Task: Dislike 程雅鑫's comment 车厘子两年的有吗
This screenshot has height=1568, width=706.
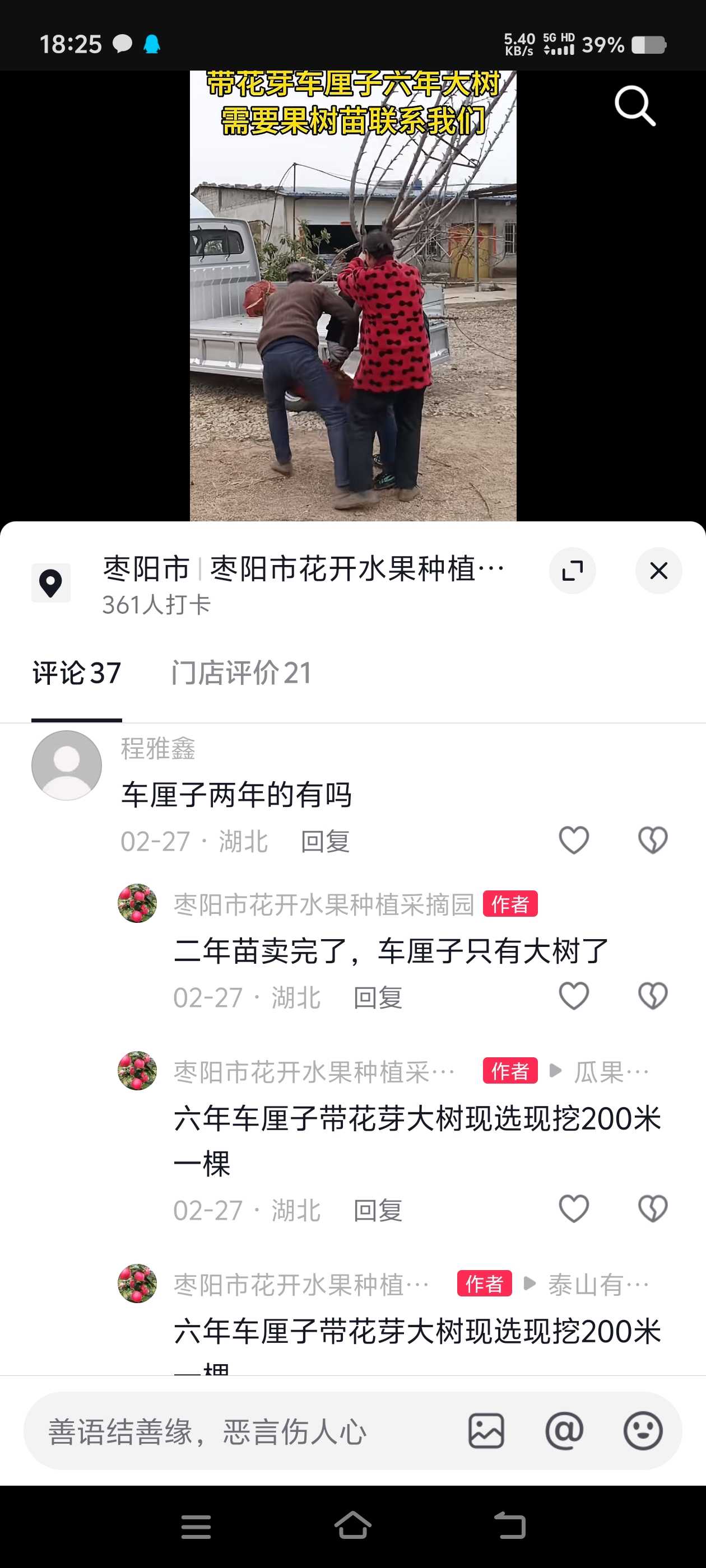Action: click(x=652, y=840)
